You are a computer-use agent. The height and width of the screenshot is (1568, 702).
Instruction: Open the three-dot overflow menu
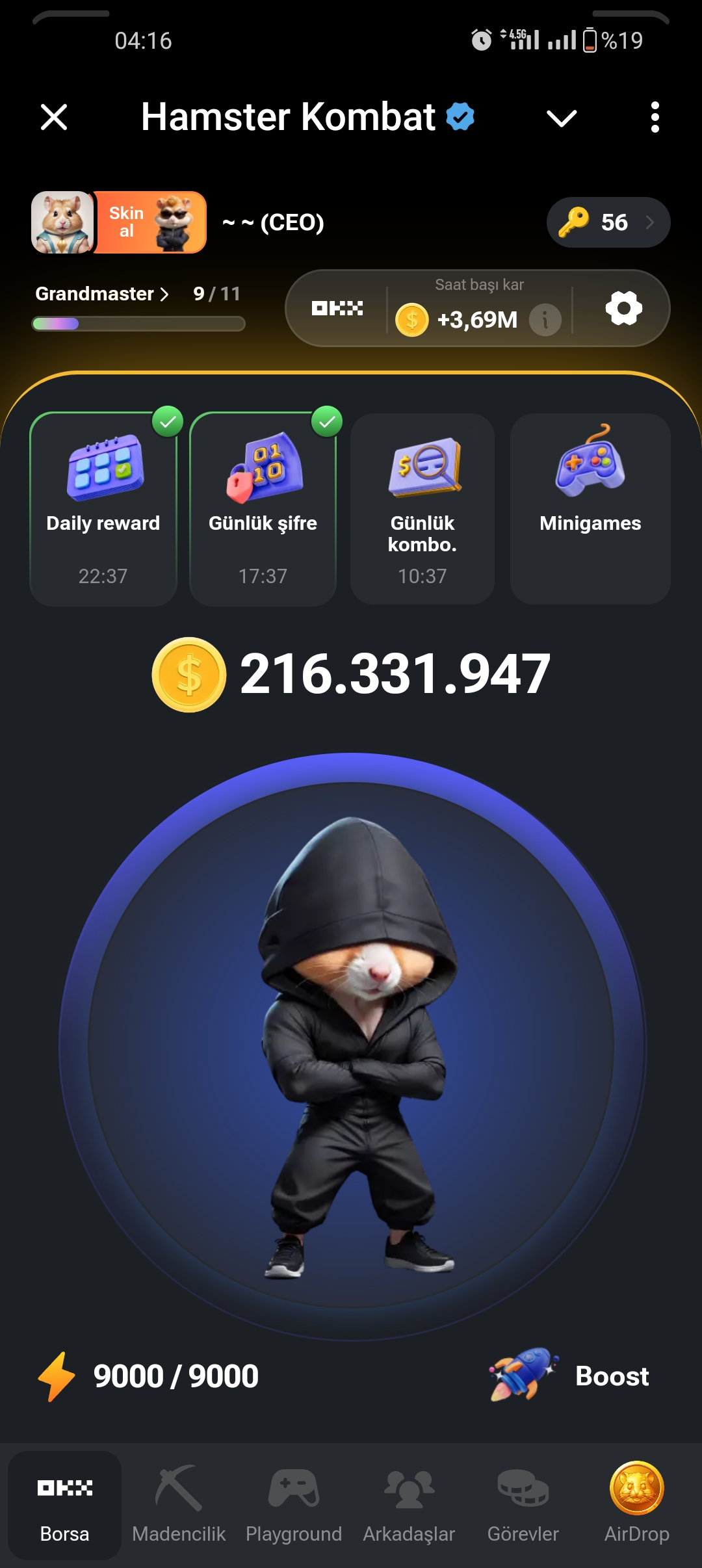point(655,118)
